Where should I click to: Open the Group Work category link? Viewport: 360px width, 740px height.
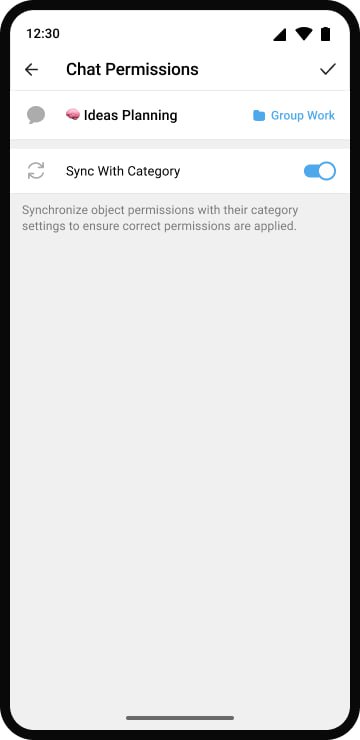tap(294, 116)
